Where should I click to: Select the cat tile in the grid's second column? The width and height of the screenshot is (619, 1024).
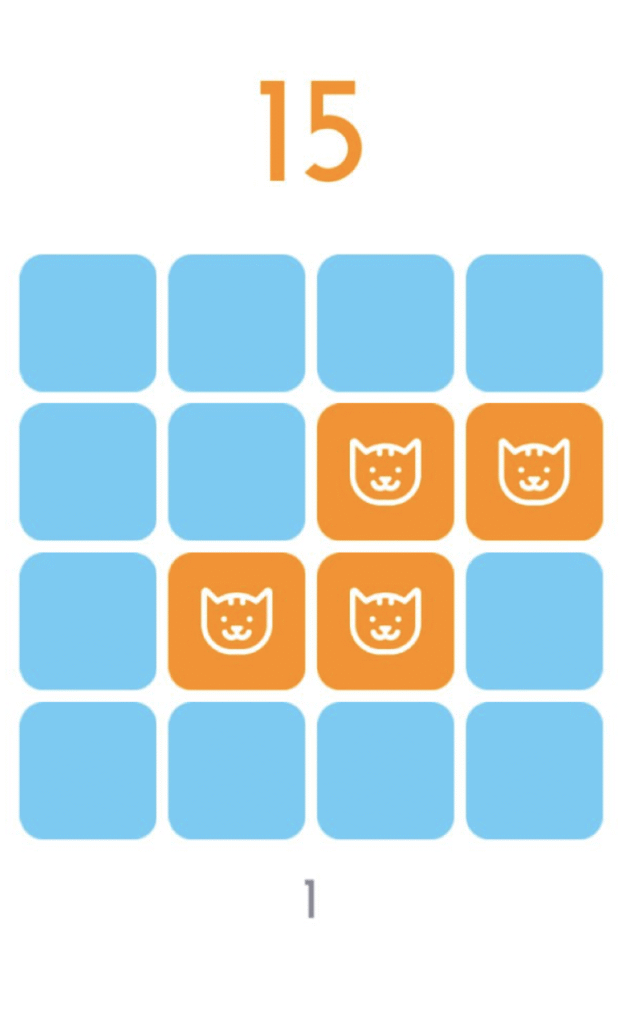236,621
